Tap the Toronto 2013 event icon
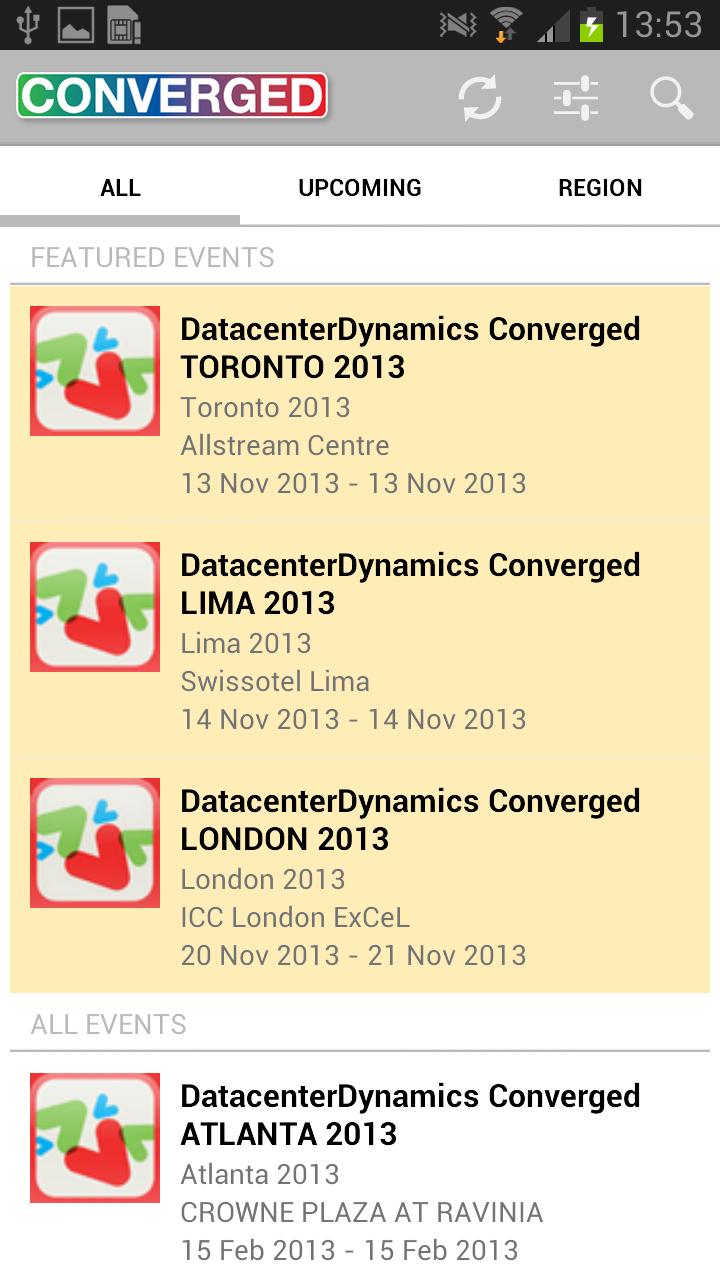The width and height of the screenshot is (720, 1280). click(94, 370)
